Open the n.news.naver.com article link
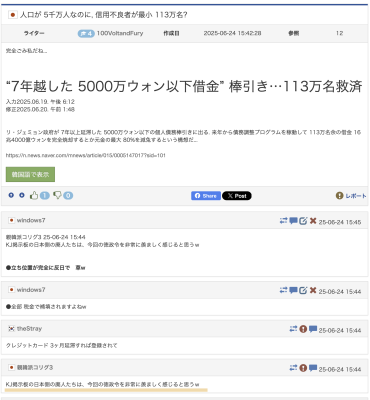The image size is (370, 400). 86,155
